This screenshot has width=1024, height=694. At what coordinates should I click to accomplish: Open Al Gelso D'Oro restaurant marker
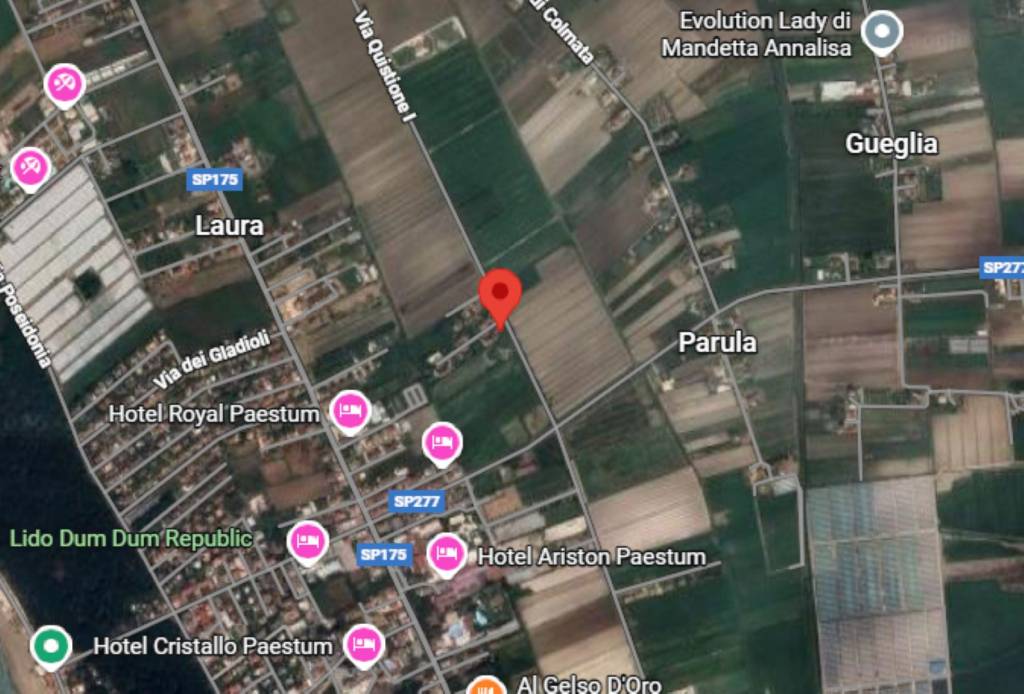(x=487, y=686)
